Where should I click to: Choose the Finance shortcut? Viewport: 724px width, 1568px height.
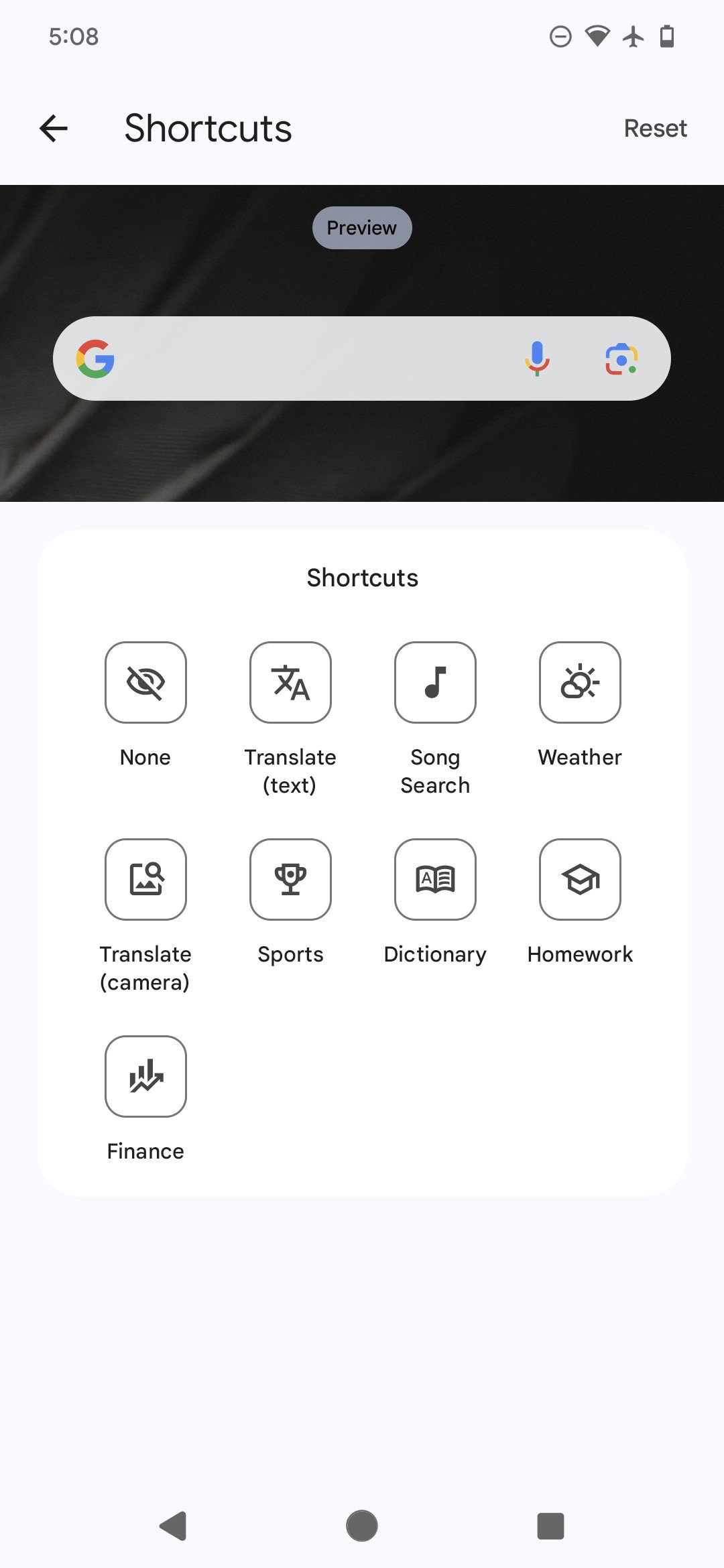[145, 1076]
